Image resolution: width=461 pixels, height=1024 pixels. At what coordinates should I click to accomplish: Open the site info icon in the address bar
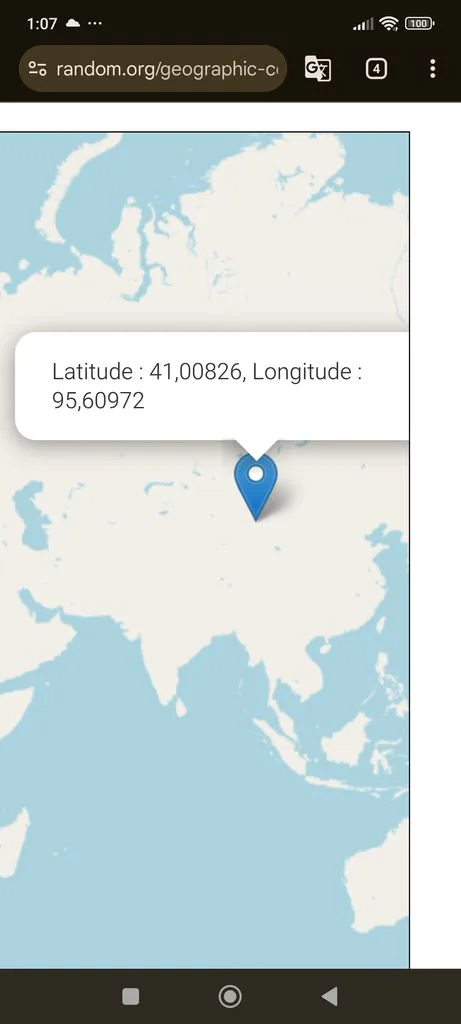(x=37, y=69)
